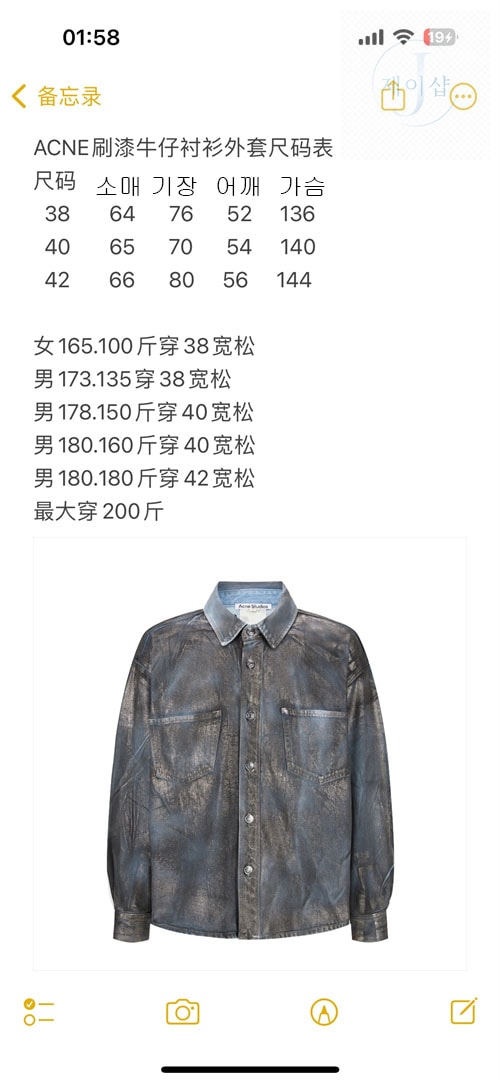Open the camera attachment option
This screenshot has height=1083, width=500.
(182, 1012)
